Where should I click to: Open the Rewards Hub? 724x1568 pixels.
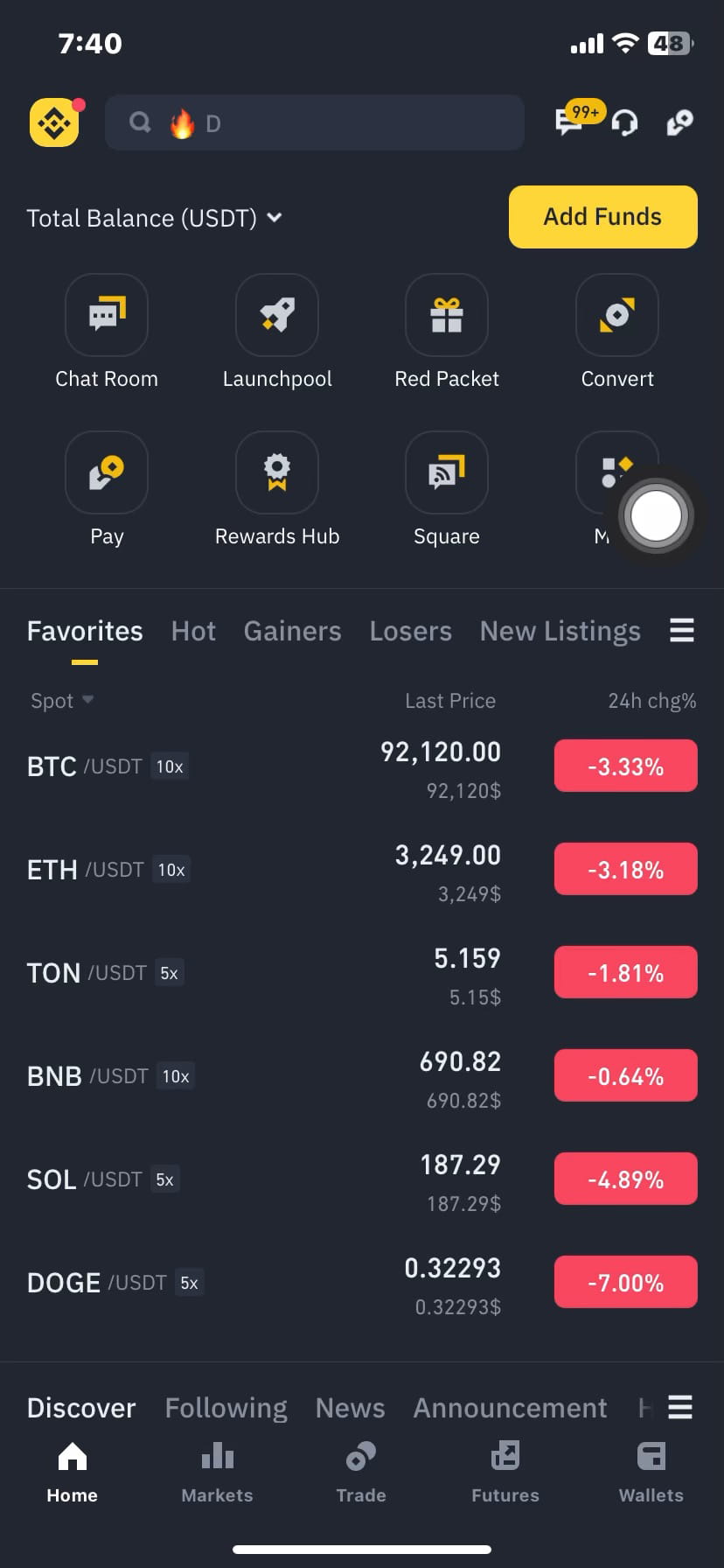pos(277,490)
